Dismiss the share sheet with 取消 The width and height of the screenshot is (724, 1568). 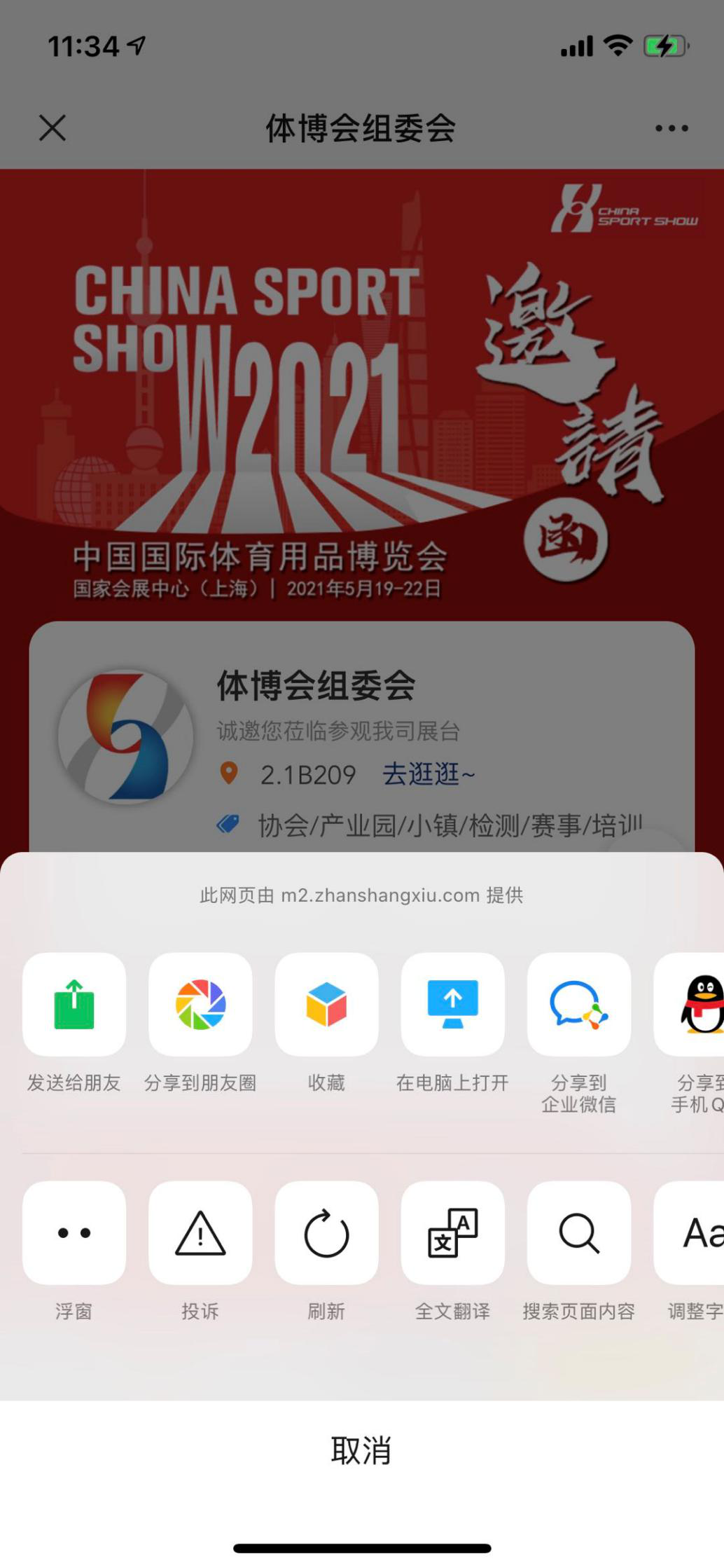pos(361,1450)
